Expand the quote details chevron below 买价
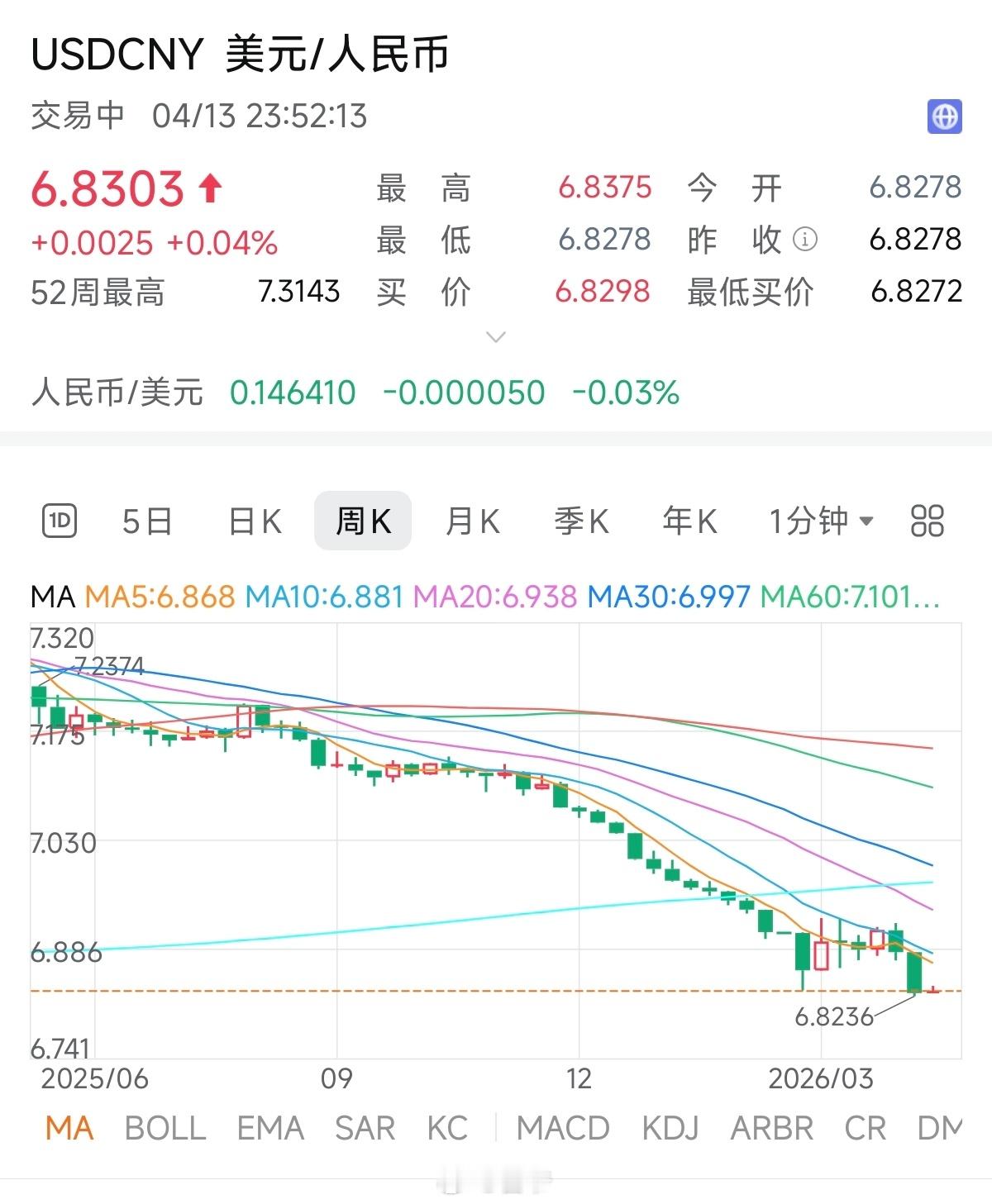The height and width of the screenshot is (1204, 992). coord(494,336)
